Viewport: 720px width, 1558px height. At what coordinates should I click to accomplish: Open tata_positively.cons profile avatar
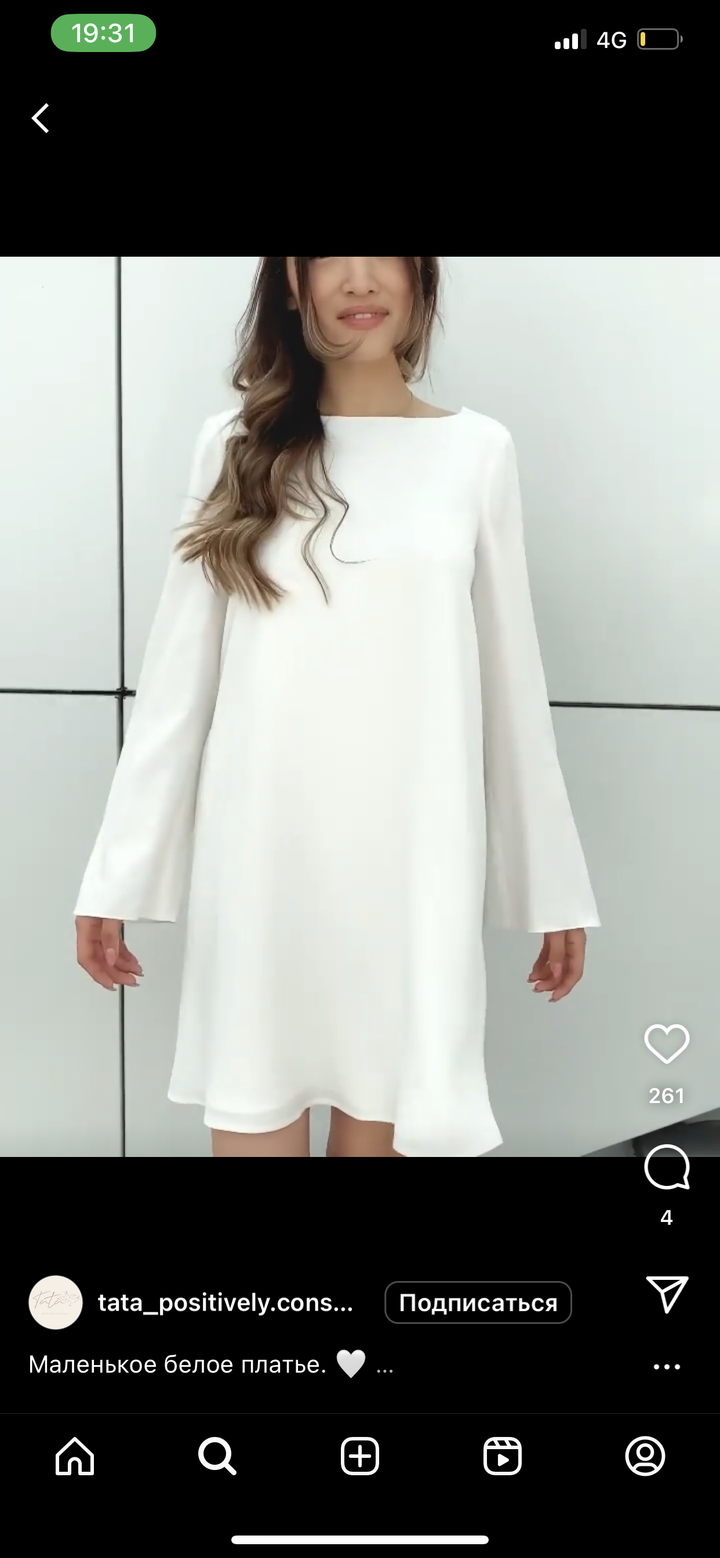tap(56, 1302)
